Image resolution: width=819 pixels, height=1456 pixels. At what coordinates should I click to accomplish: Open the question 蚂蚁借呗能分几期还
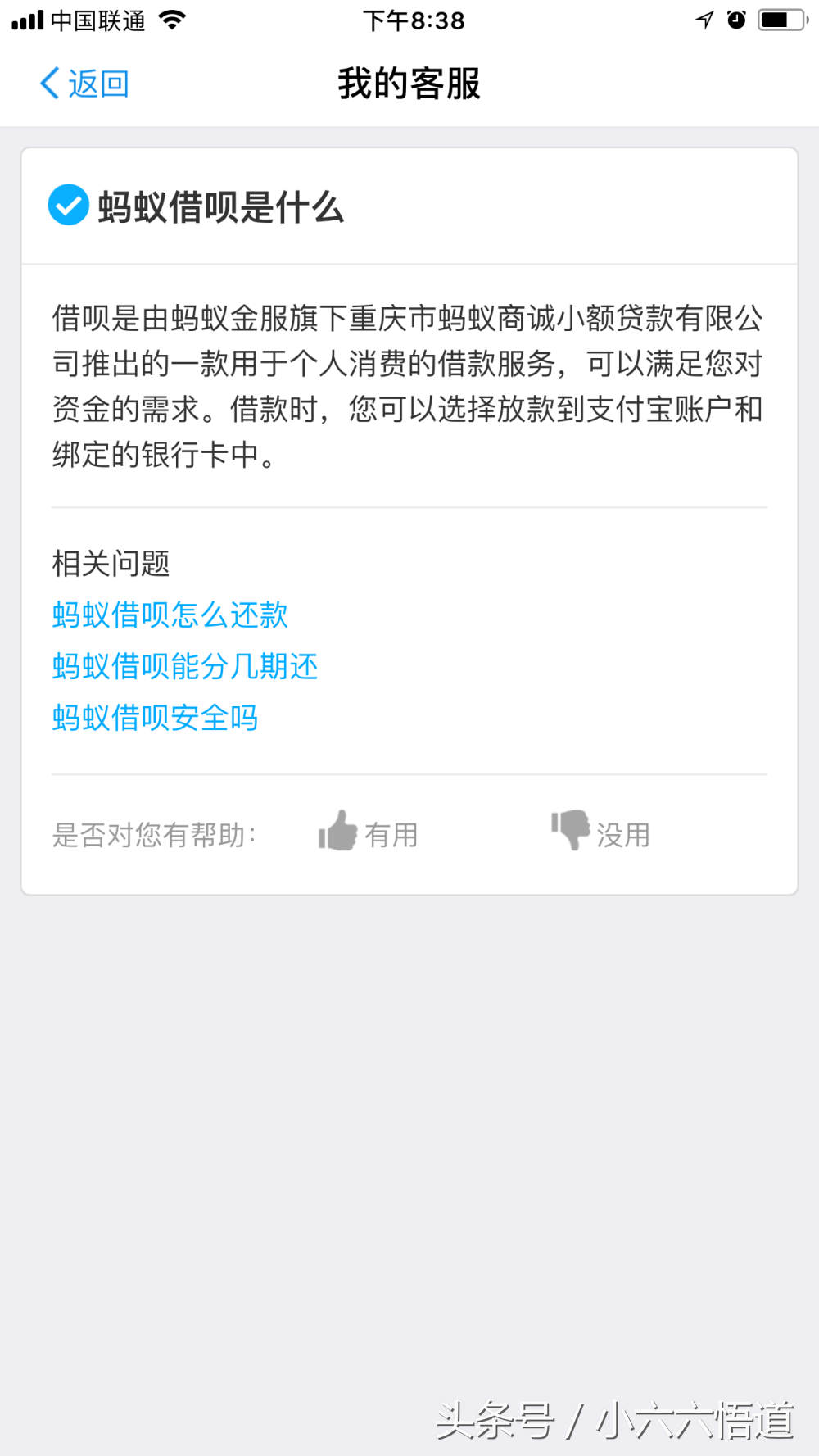[x=184, y=666]
